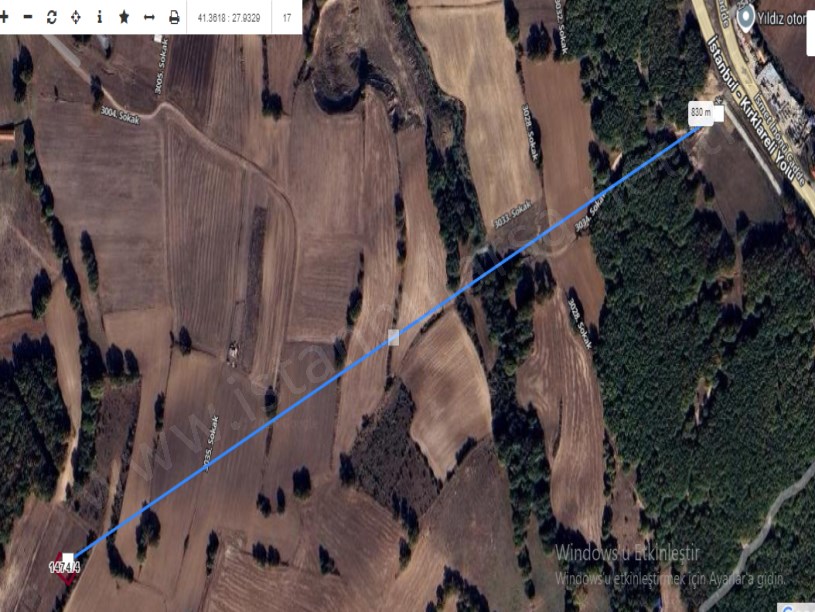Print the current map
Viewport: 815px width, 612px height.
tap(174, 17)
